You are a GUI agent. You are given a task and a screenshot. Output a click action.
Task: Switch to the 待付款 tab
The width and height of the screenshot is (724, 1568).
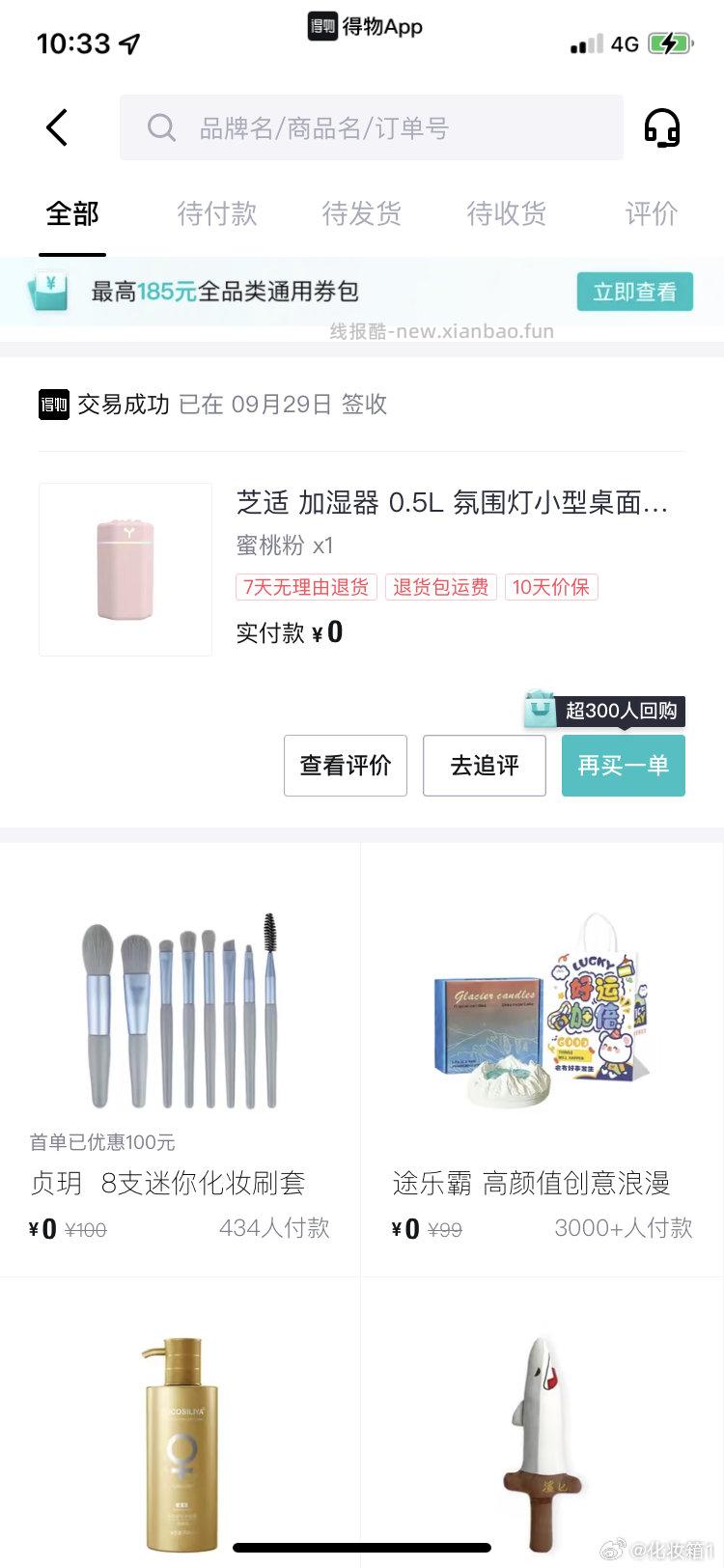coord(217,214)
